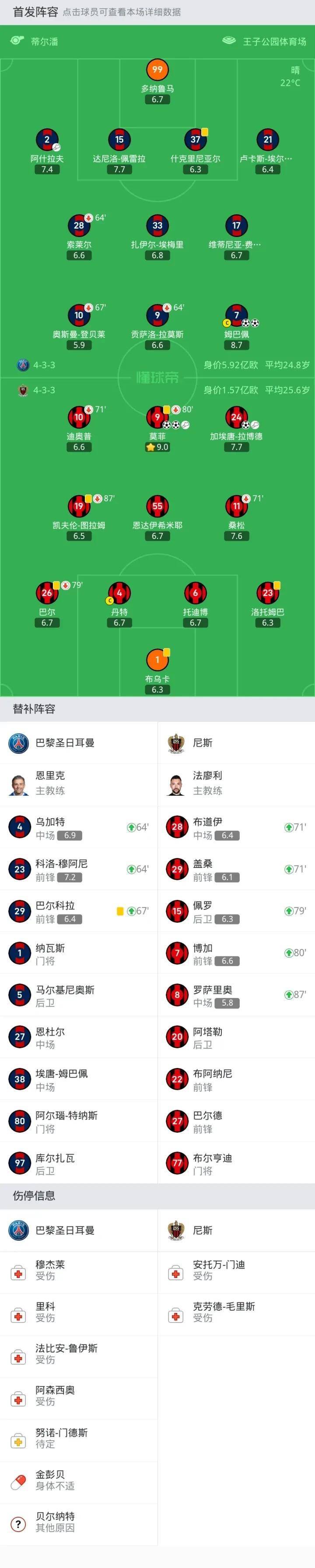
Task: Select 加埃唐-拉博德 on the pitch
Action: (x=237, y=417)
